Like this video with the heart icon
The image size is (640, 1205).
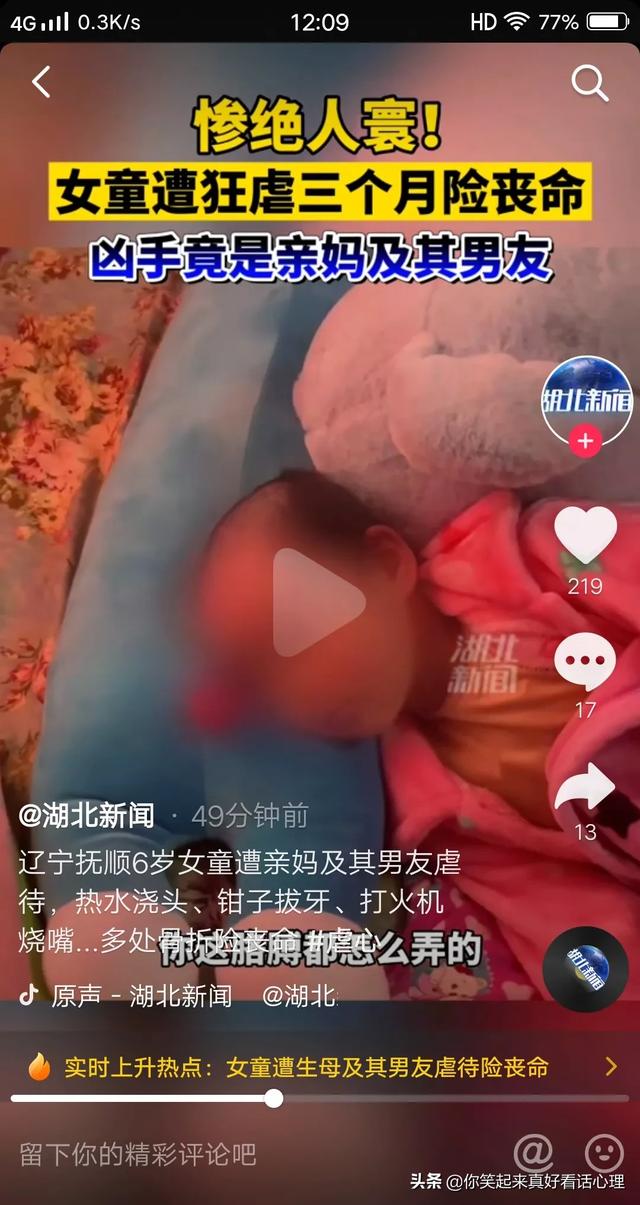coord(586,535)
